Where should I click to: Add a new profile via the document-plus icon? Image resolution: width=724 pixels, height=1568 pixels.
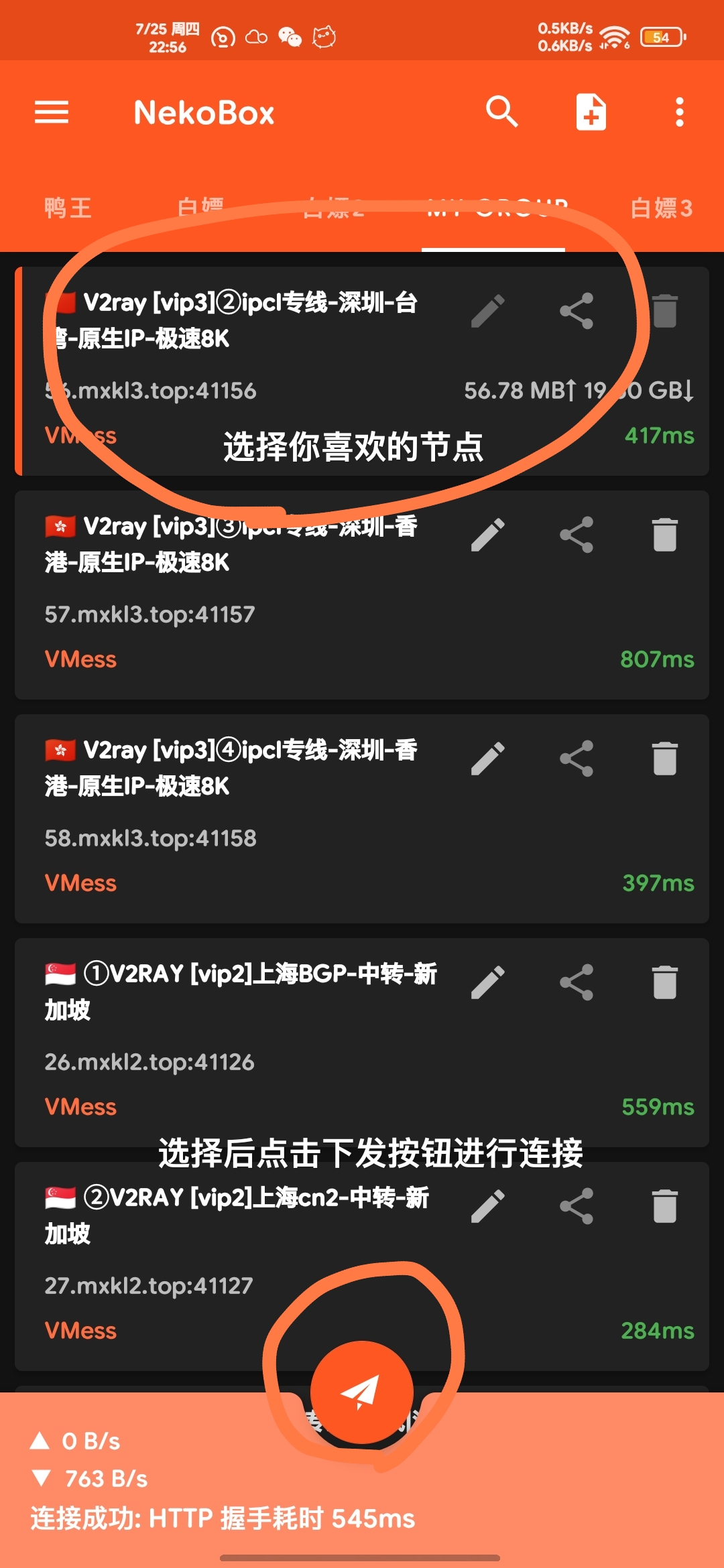(591, 113)
